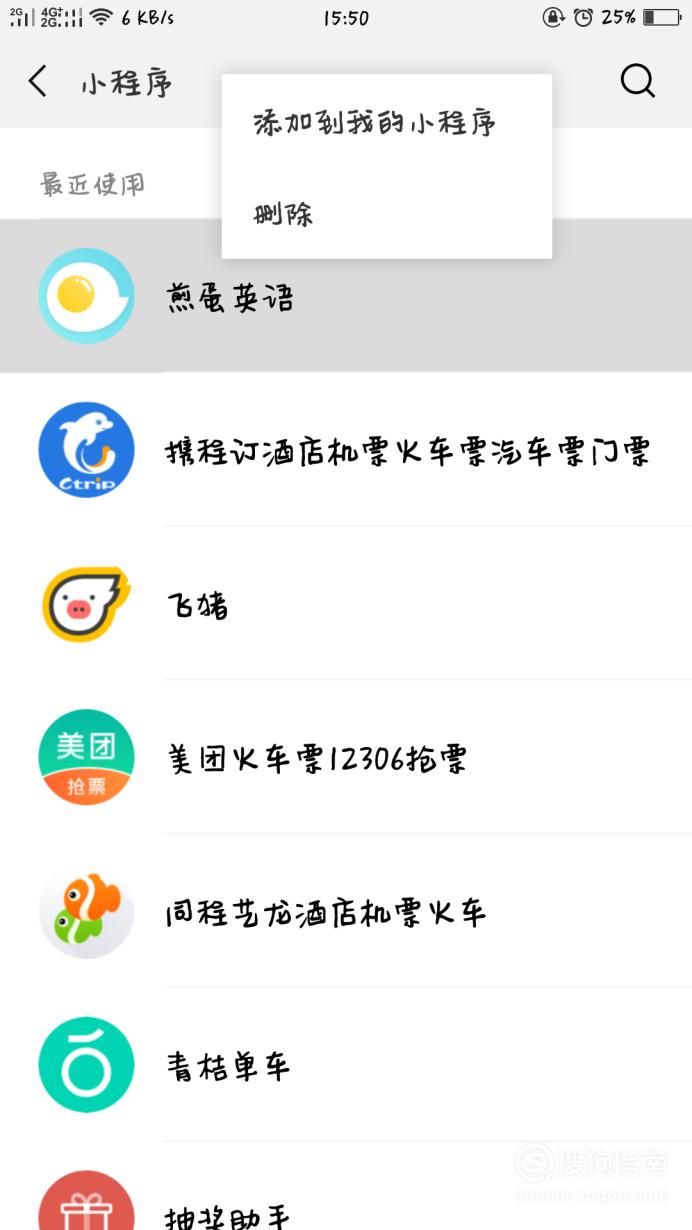Viewport: 692px width, 1230px height.
Task: Choose 删除 in the popup menu
Action: coord(387,213)
